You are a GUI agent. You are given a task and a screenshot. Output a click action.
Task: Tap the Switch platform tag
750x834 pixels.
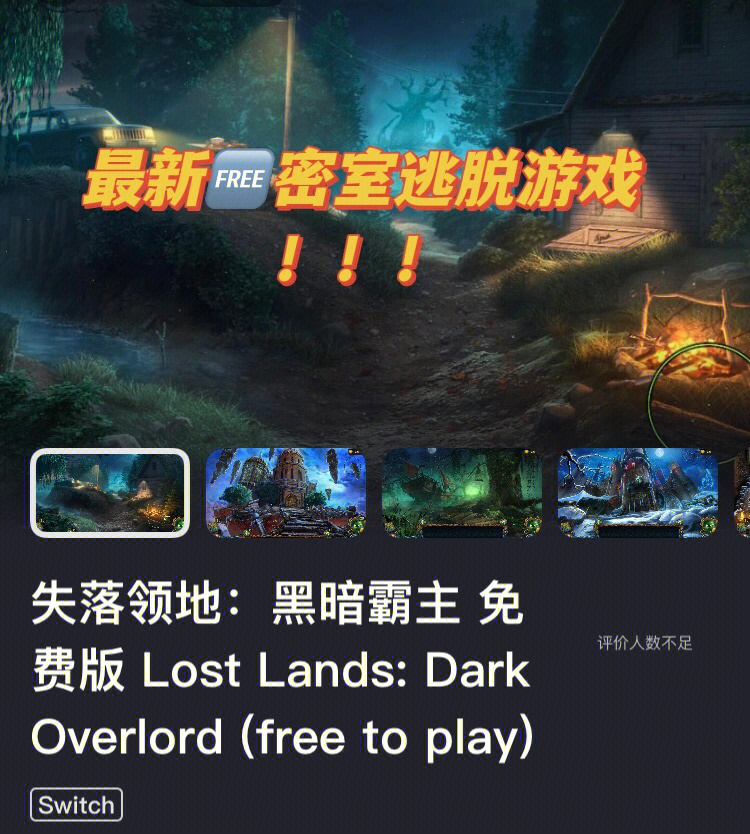(x=77, y=805)
